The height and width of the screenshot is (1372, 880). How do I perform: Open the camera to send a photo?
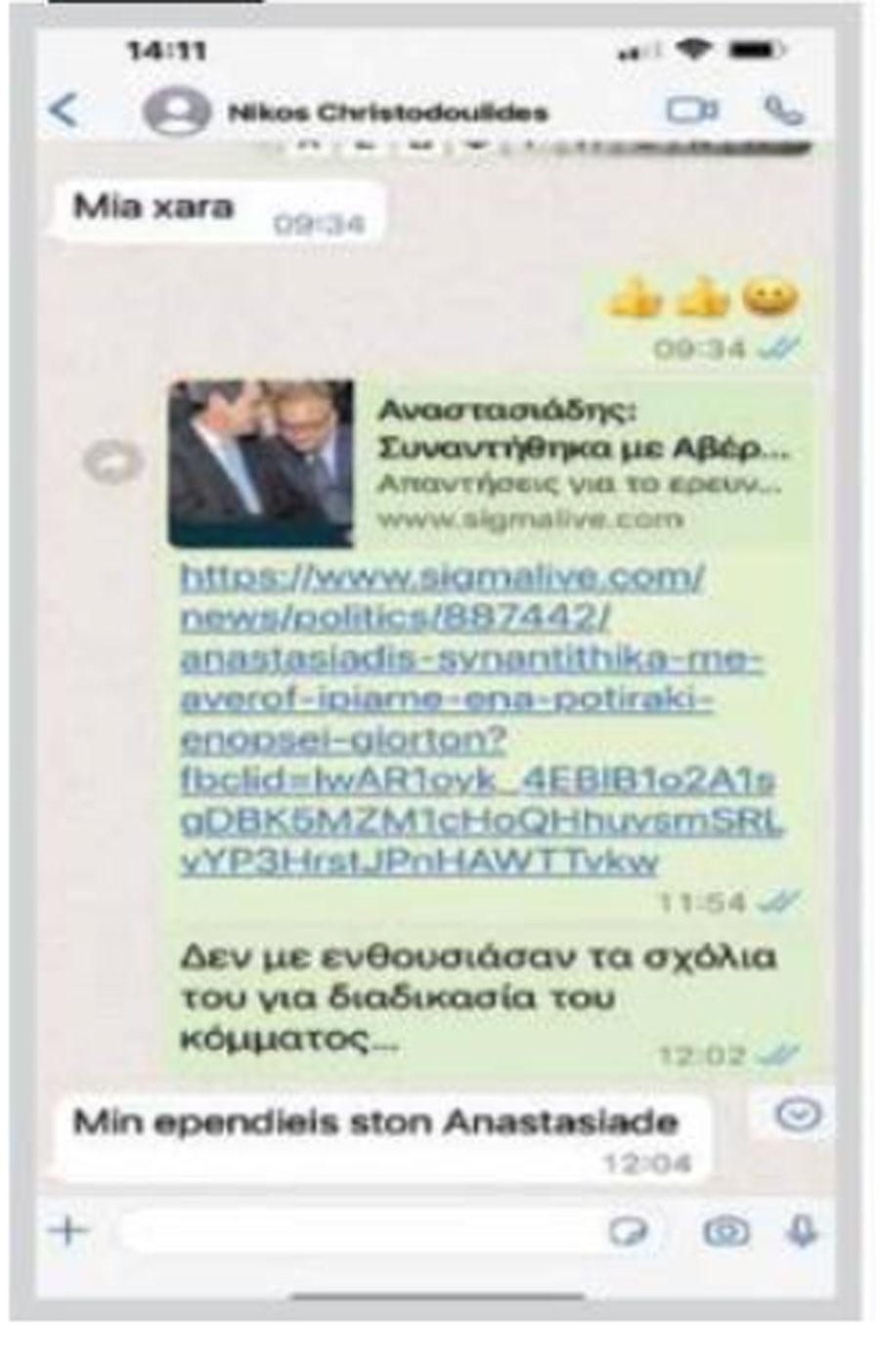coord(726,1231)
